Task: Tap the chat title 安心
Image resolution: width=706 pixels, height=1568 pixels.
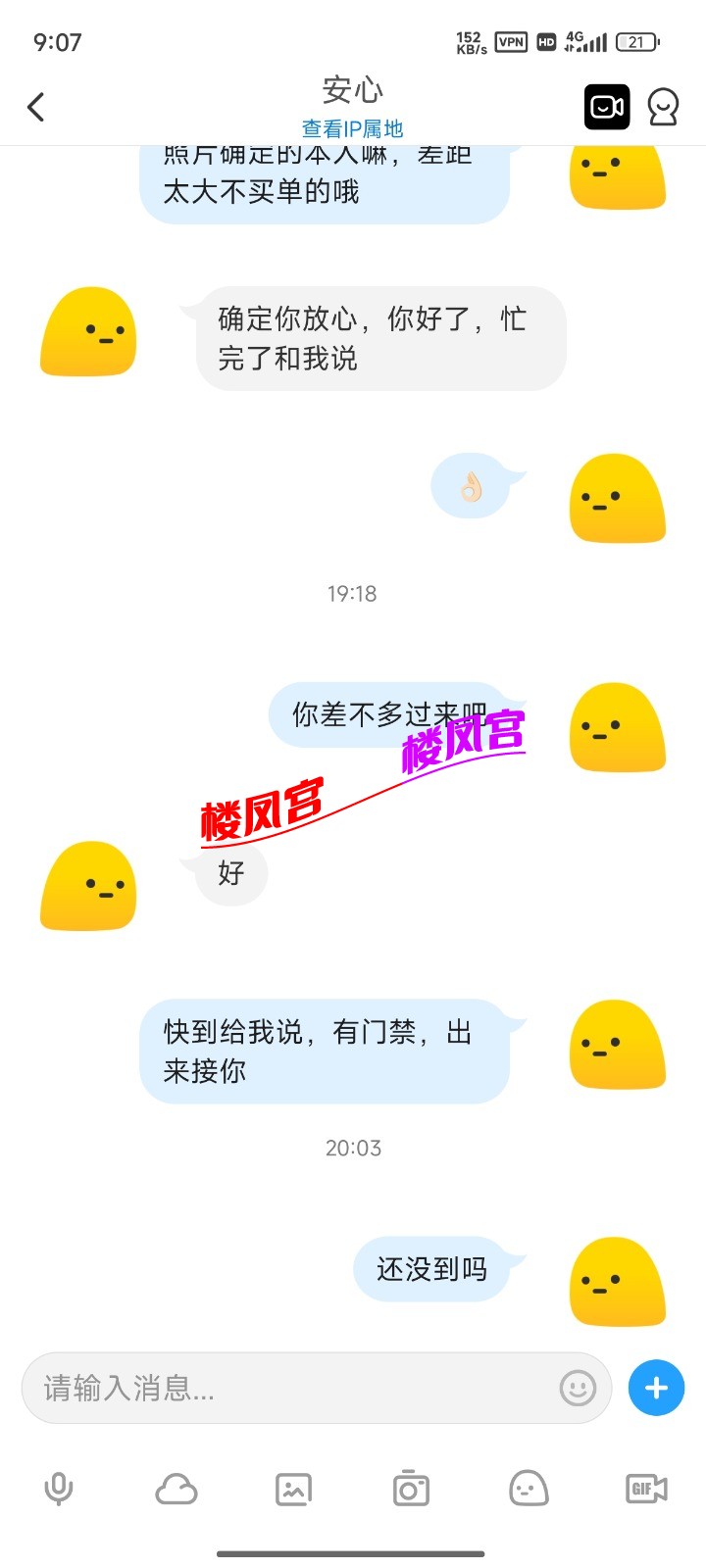Action: pyautogui.click(x=353, y=90)
